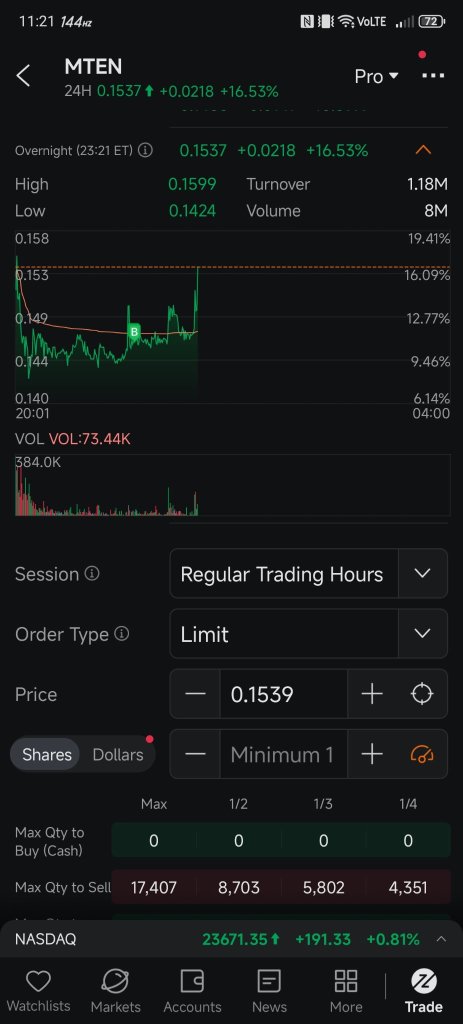This screenshot has height=1024, width=463.
Task: Open the Session dropdown
Action: [x=308, y=574]
